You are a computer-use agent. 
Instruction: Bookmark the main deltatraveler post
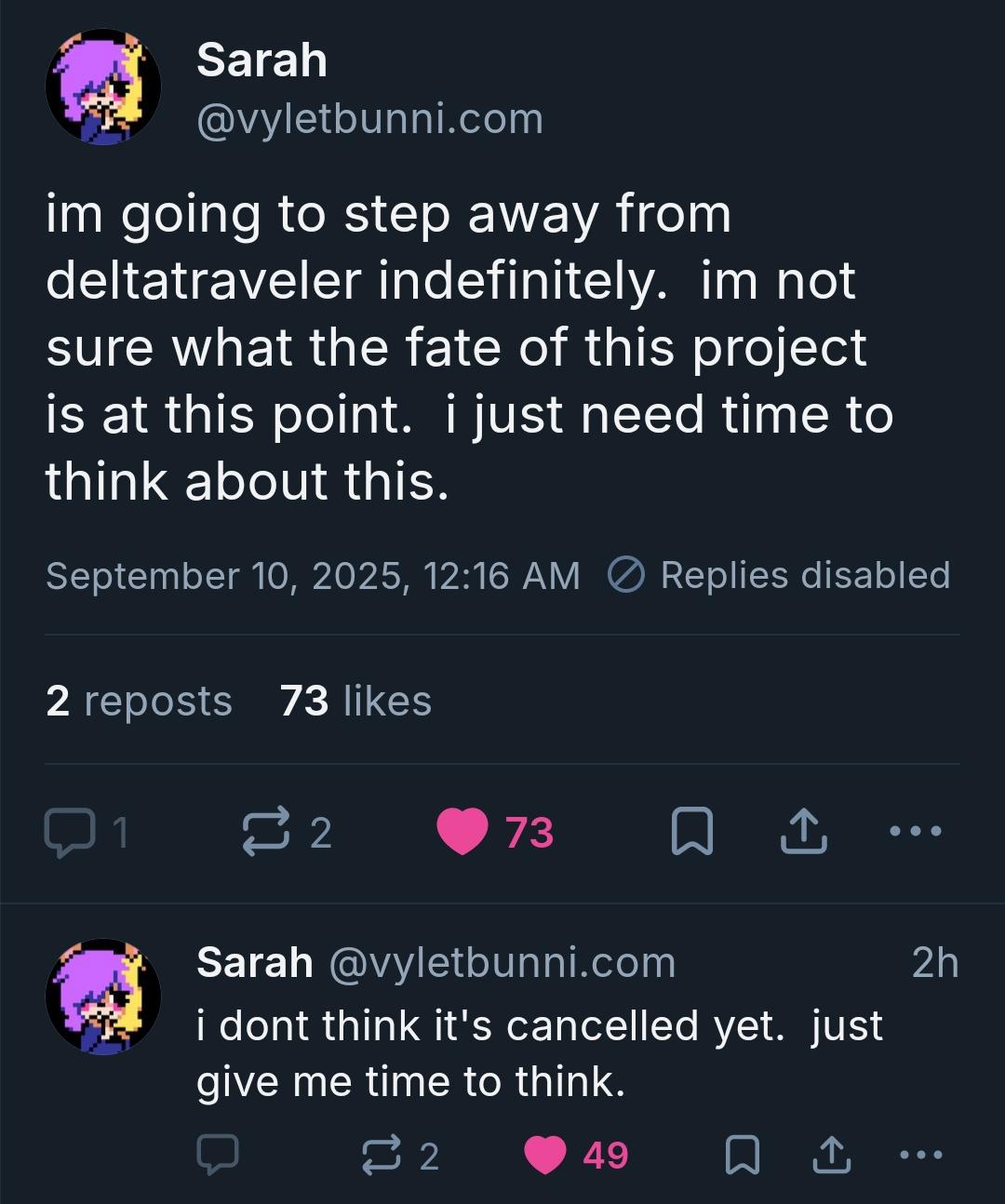(691, 832)
